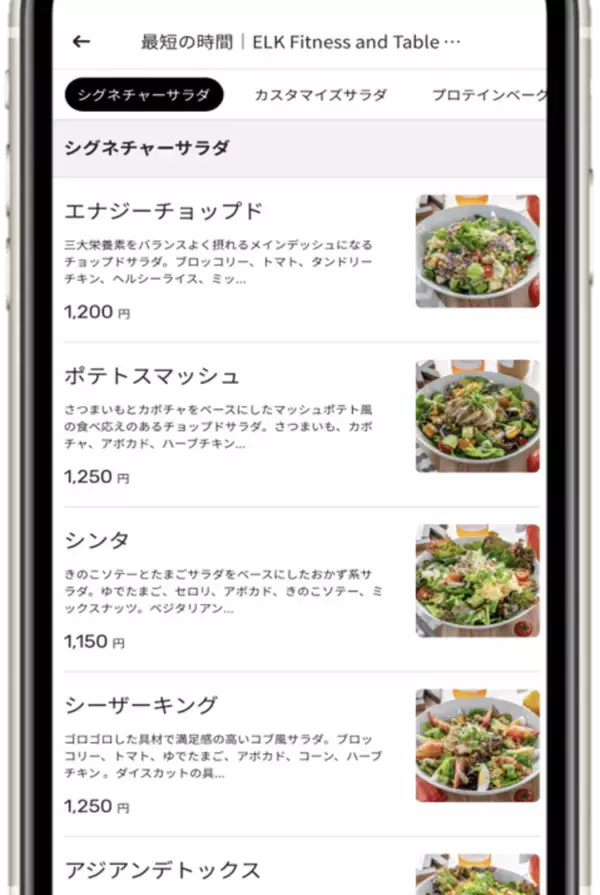Switch to the プロテインベーグ tab
This screenshot has width=600, height=895.
(x=488, y=95)
